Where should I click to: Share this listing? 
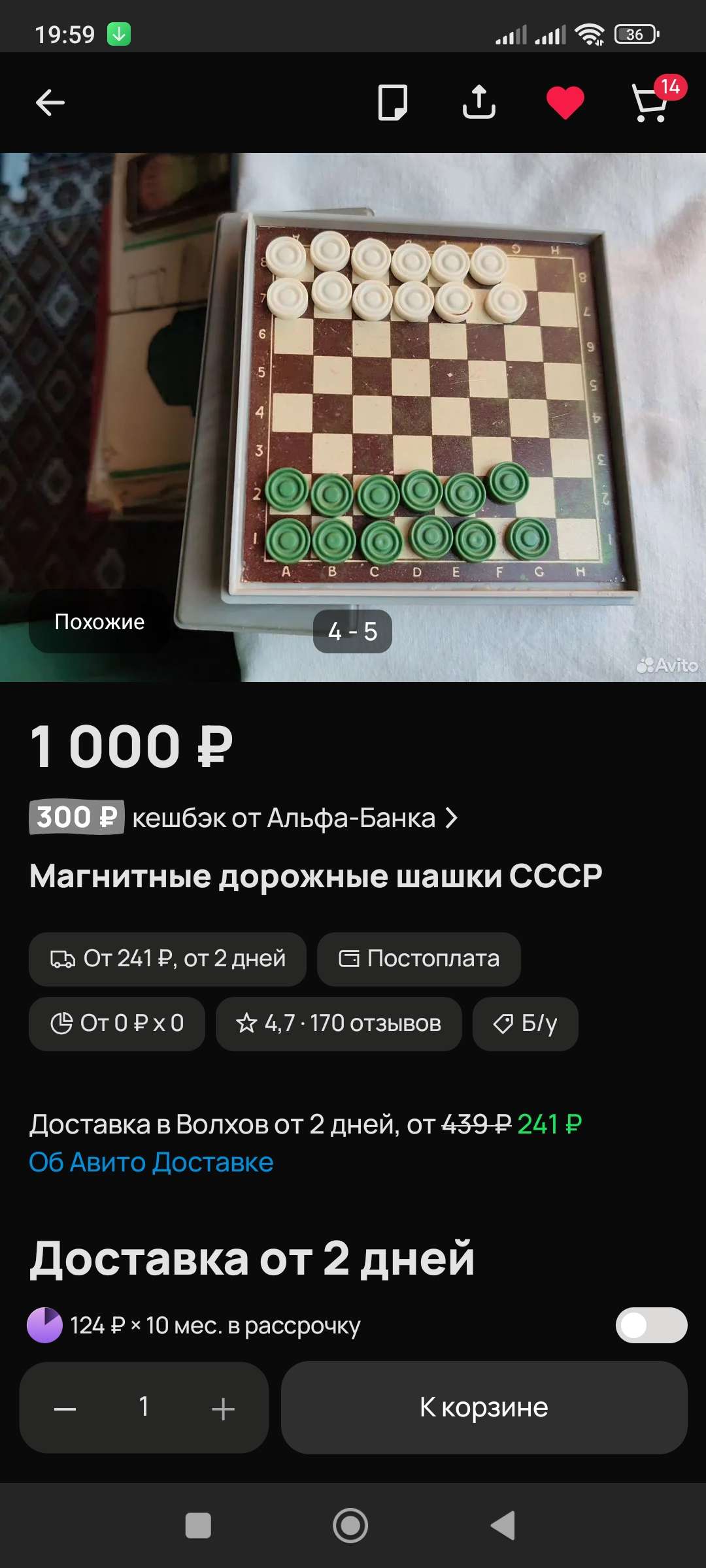click(479, 103)
